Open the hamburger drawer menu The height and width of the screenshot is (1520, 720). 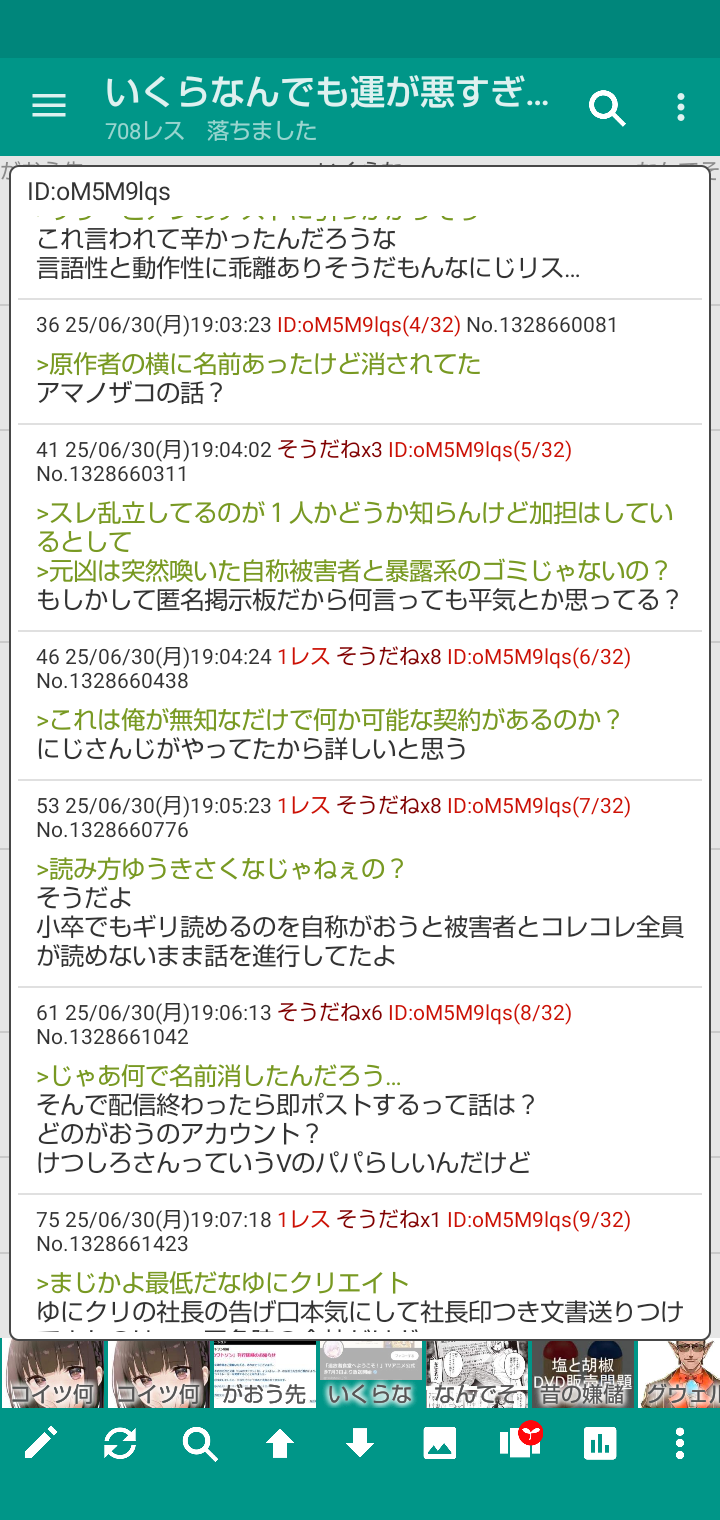[x=49, y=106]
